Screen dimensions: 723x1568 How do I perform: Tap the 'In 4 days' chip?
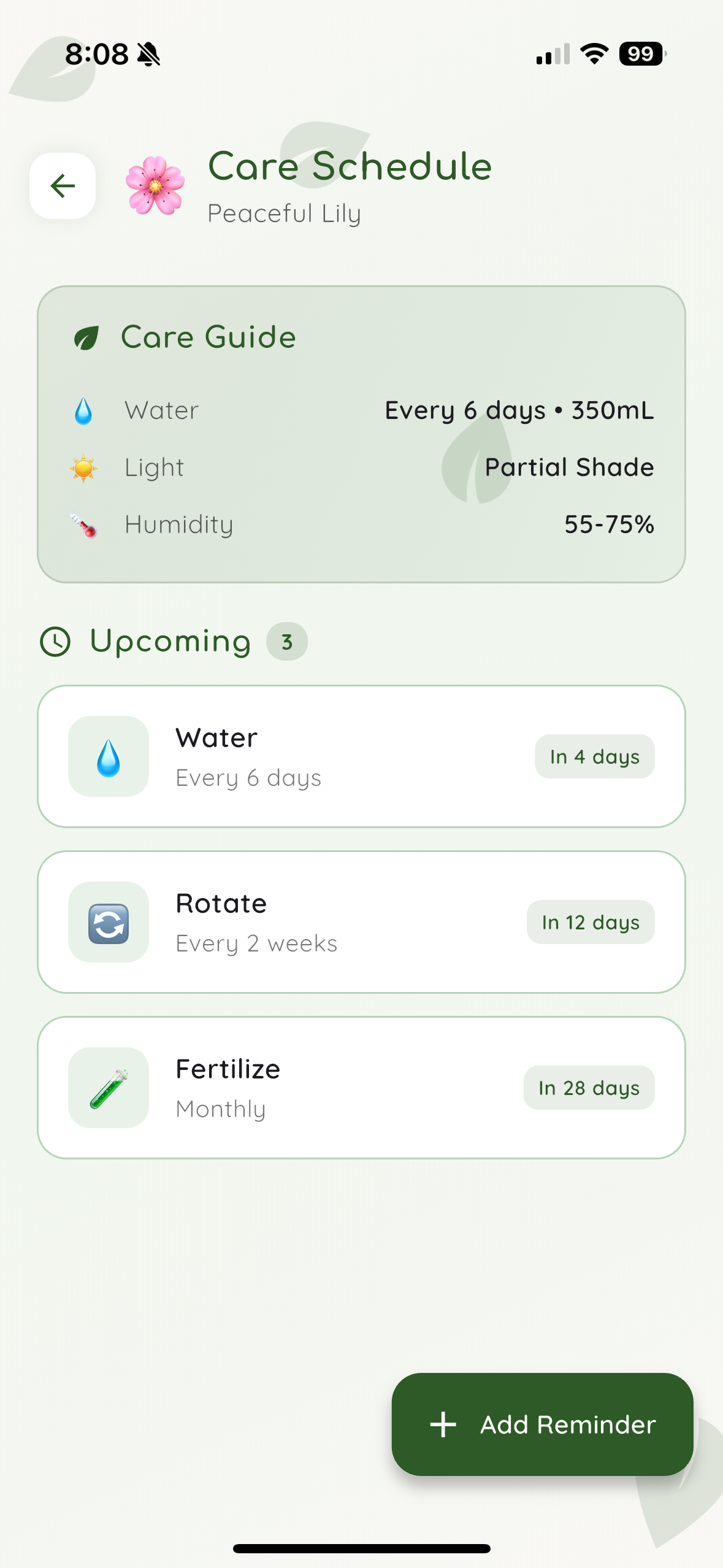tap(594, 756)
